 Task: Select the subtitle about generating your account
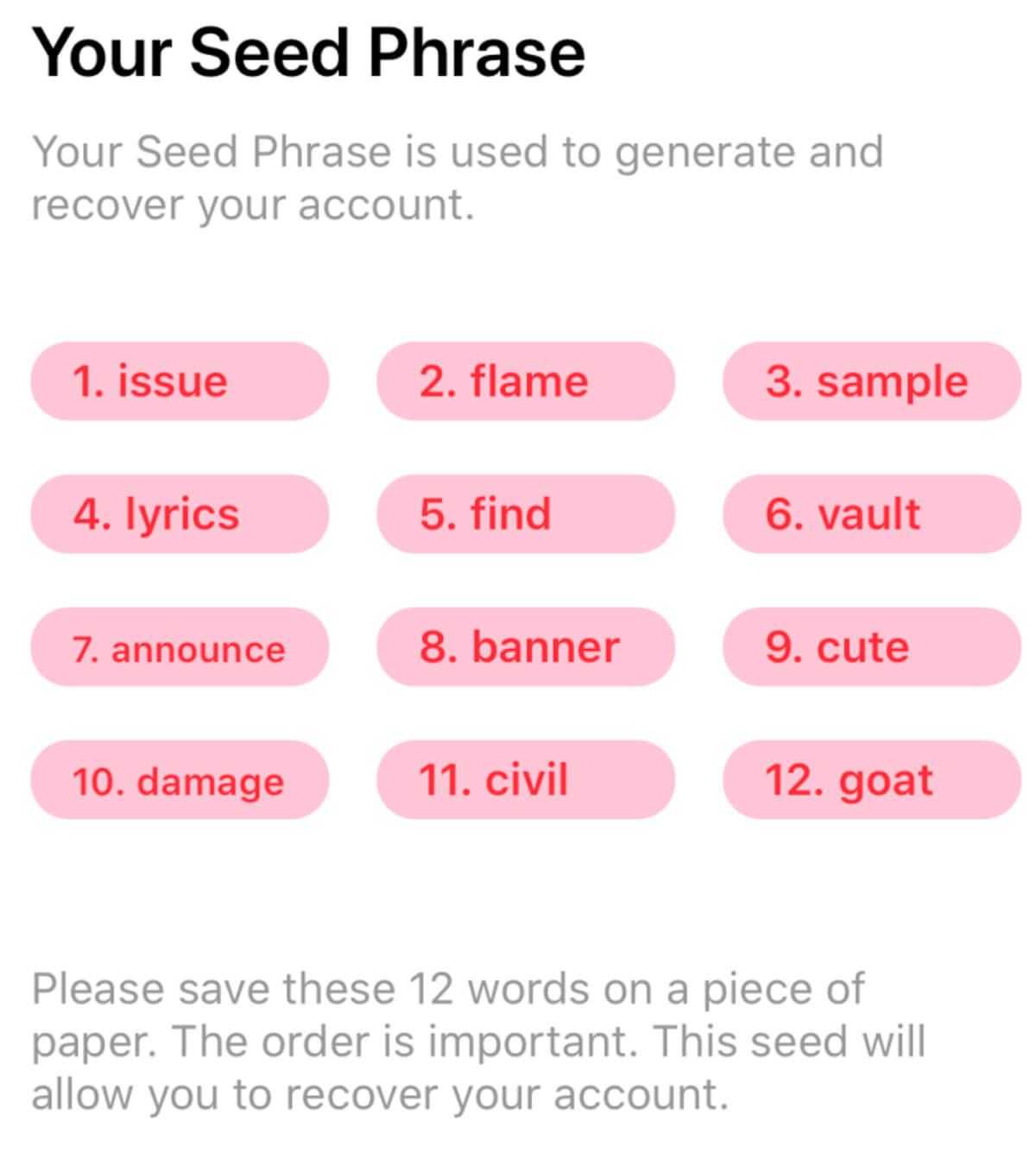[458, 177]
